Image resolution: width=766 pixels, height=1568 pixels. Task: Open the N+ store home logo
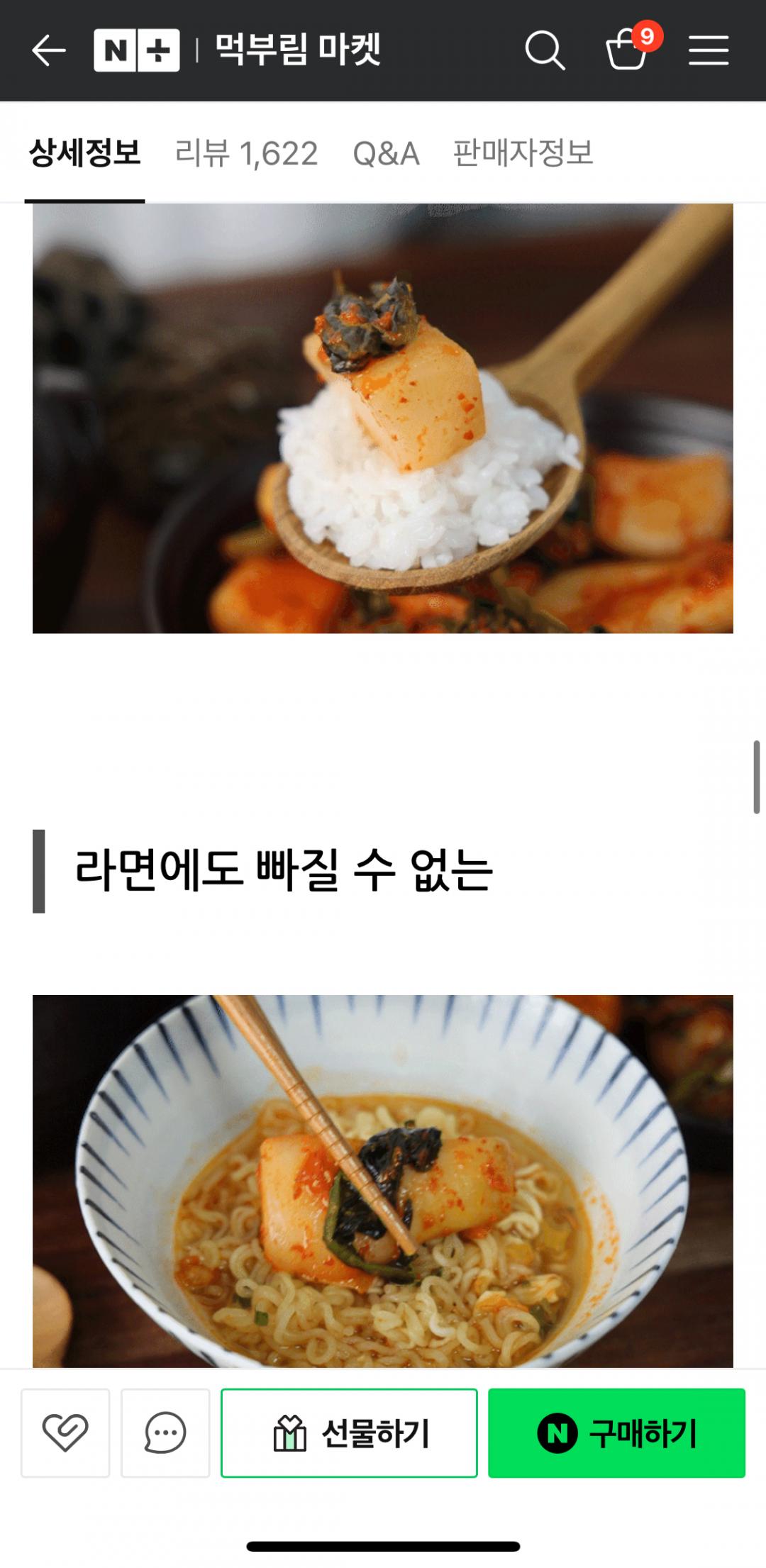coord(136,50)
